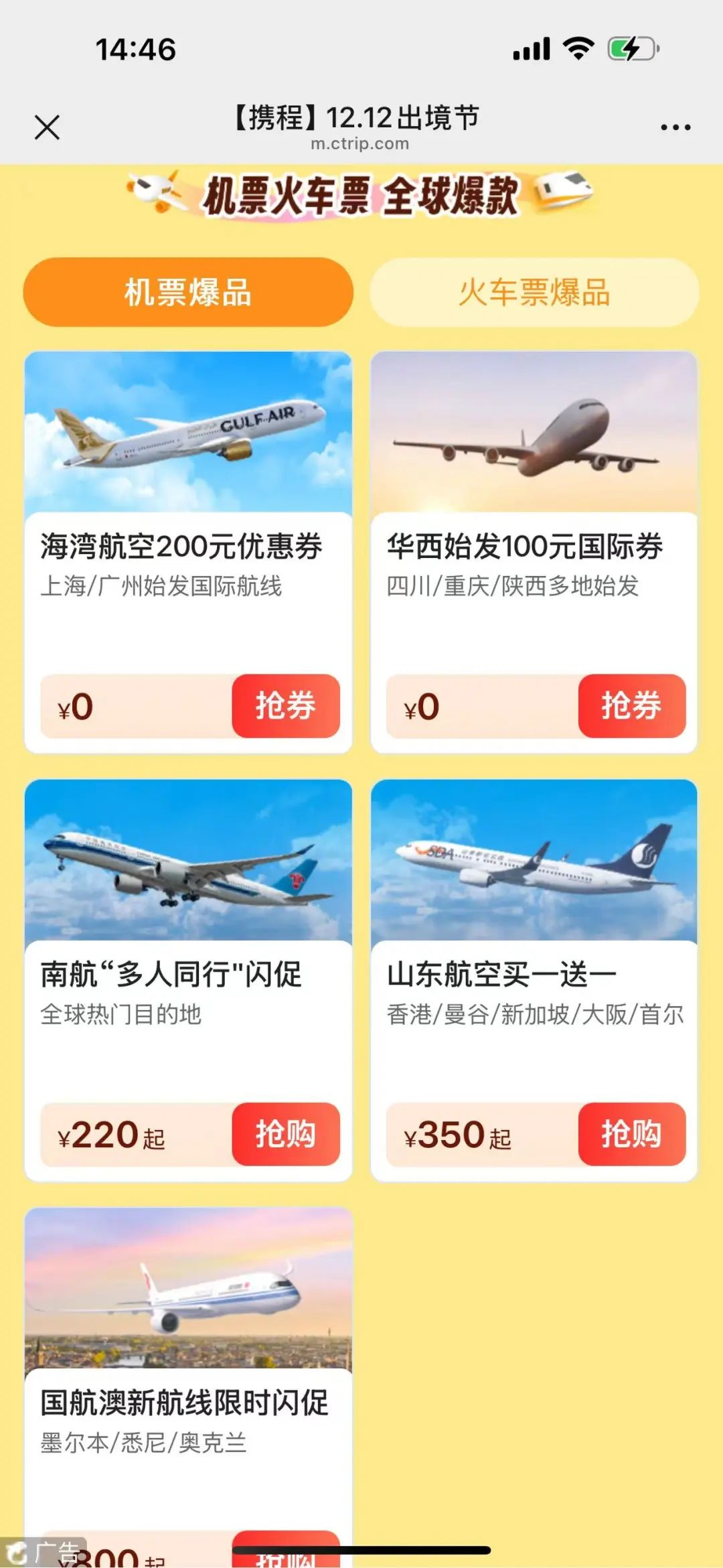View the 南航 multi-person flash sale card
The image size is (723, 1568).
tap(188, 980)
